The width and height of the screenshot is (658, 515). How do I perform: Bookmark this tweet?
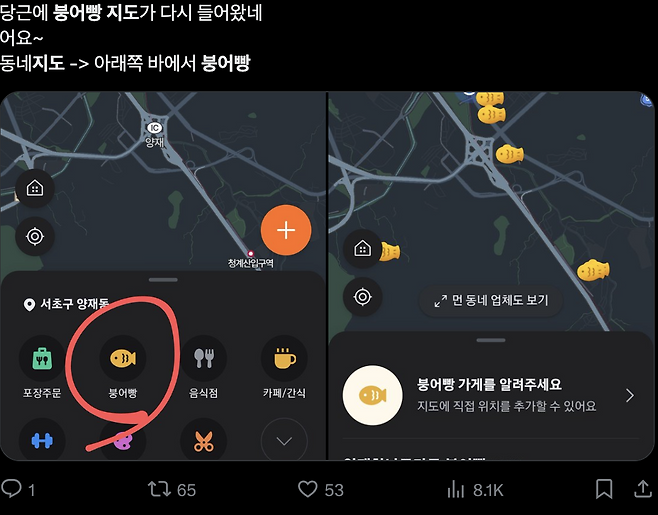604,489
